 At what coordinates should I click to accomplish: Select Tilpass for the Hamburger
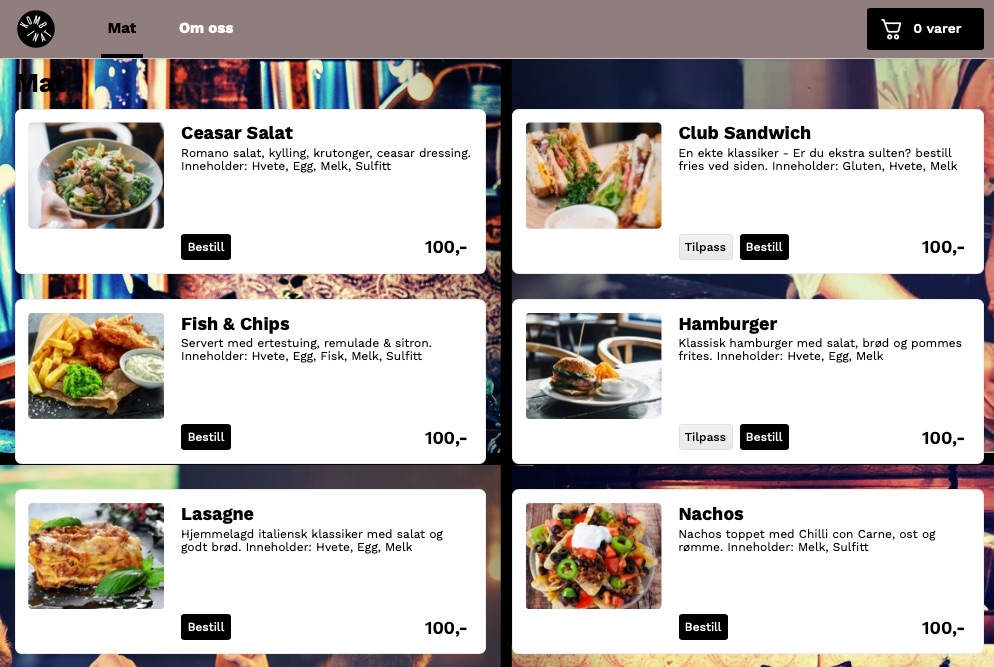point(705,437)
